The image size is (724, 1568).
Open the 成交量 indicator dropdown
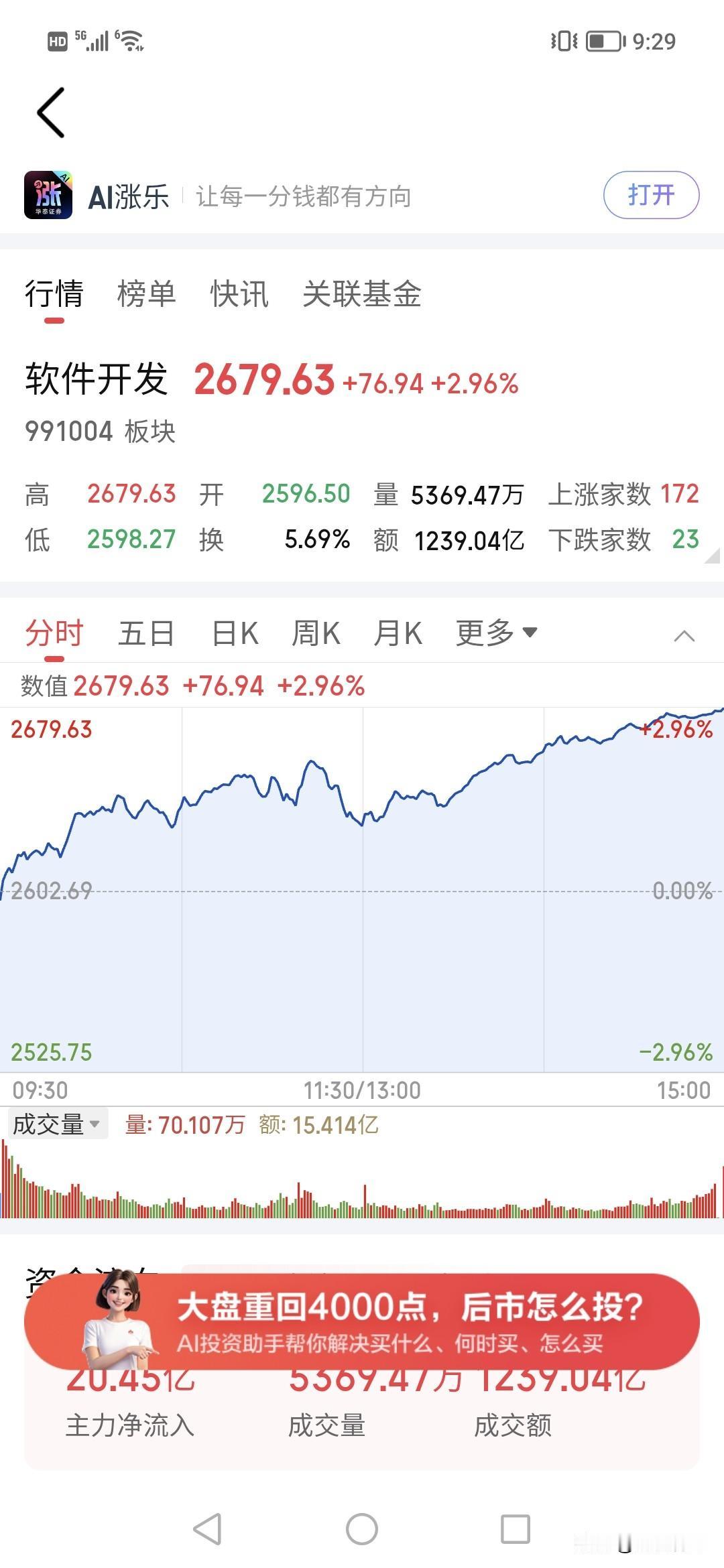pyautogui.click(x=57, y=1124)
